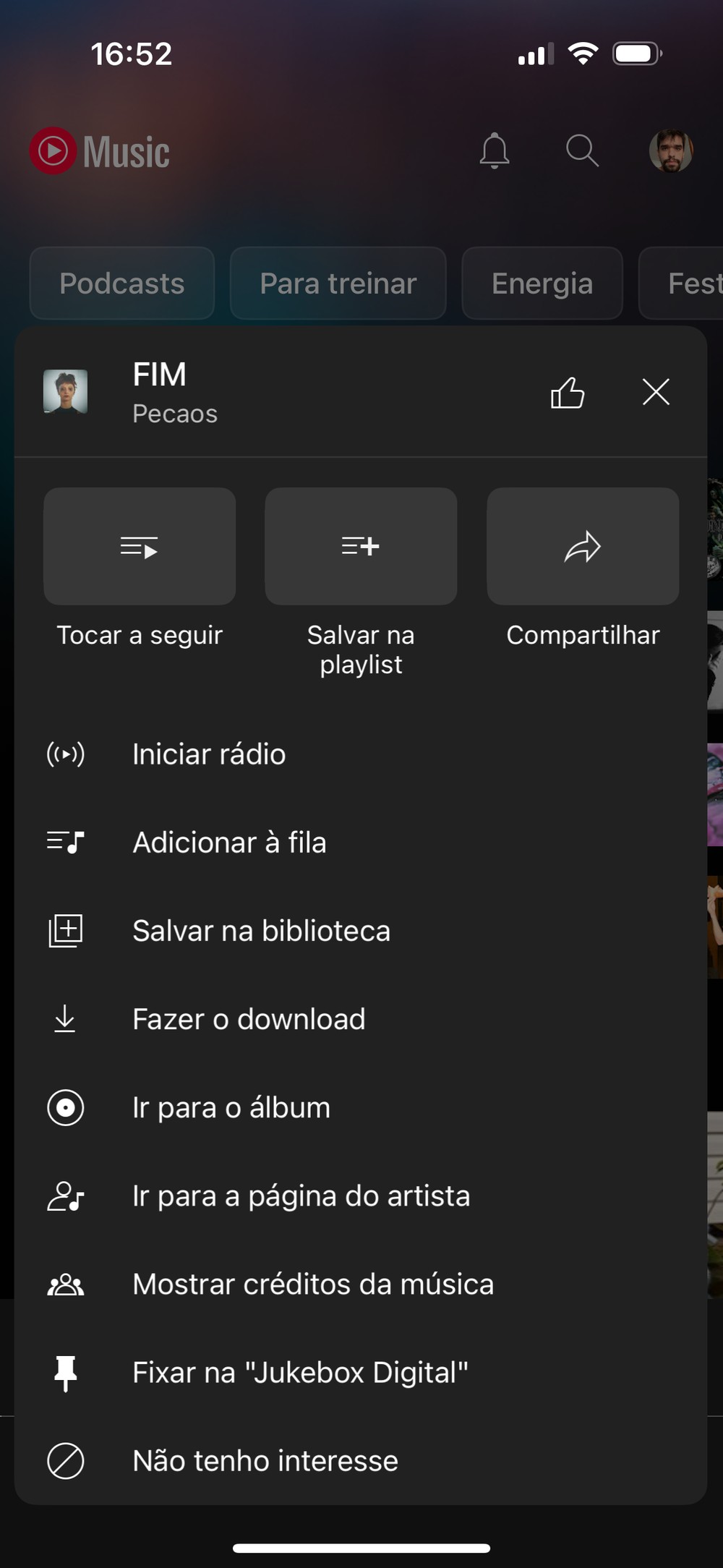
Task: Start radio with Iniciar rádio
Action: coord(209,754)
